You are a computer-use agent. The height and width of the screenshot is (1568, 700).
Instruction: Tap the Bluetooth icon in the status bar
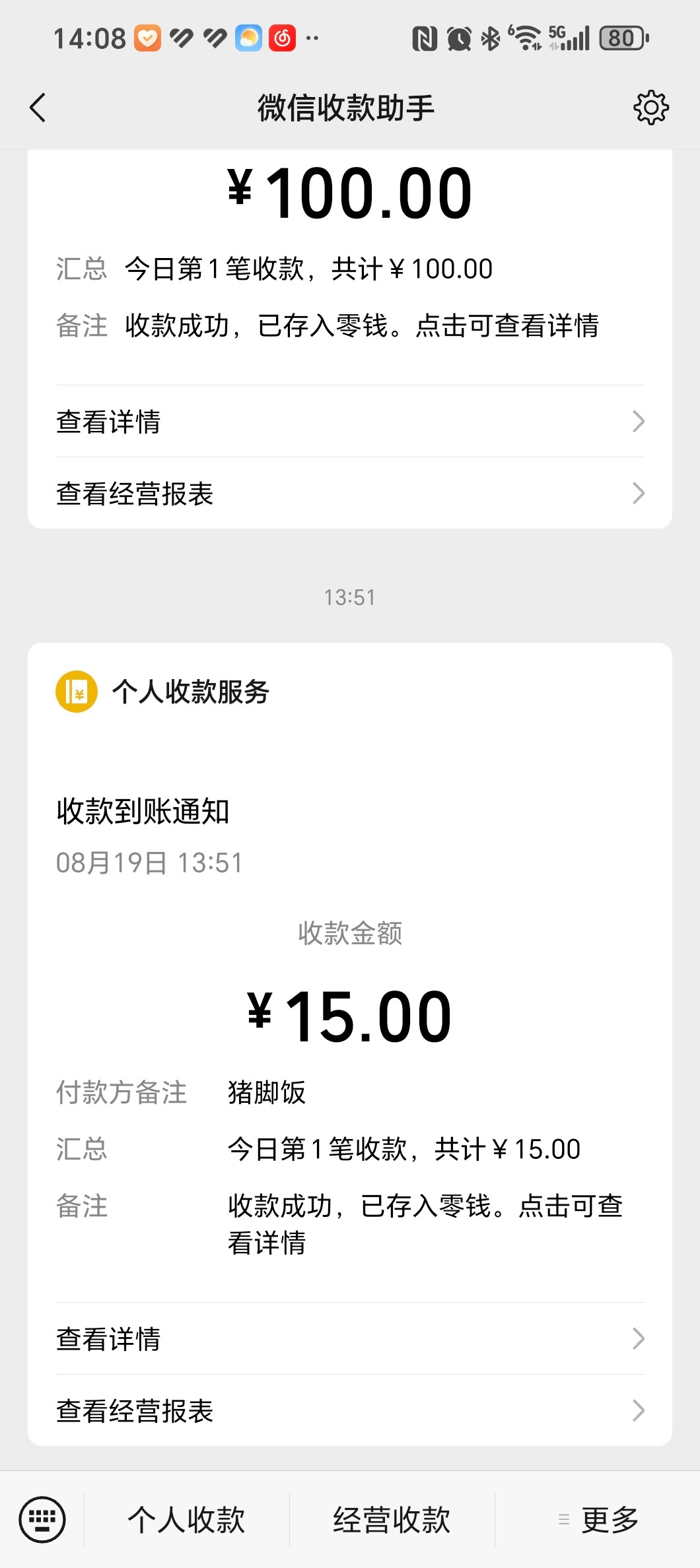489,38
